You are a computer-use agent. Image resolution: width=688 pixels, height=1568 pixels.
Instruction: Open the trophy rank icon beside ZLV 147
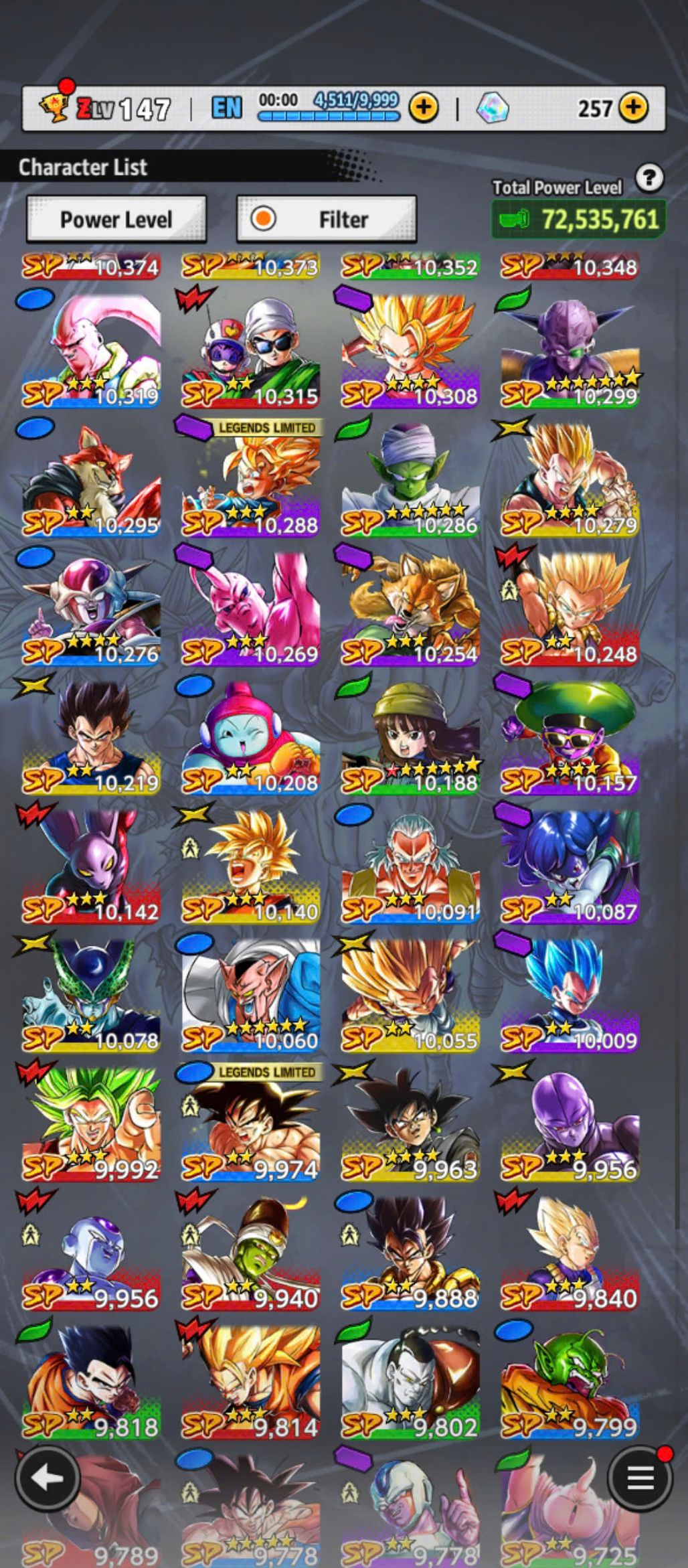(x=55, y=105)
